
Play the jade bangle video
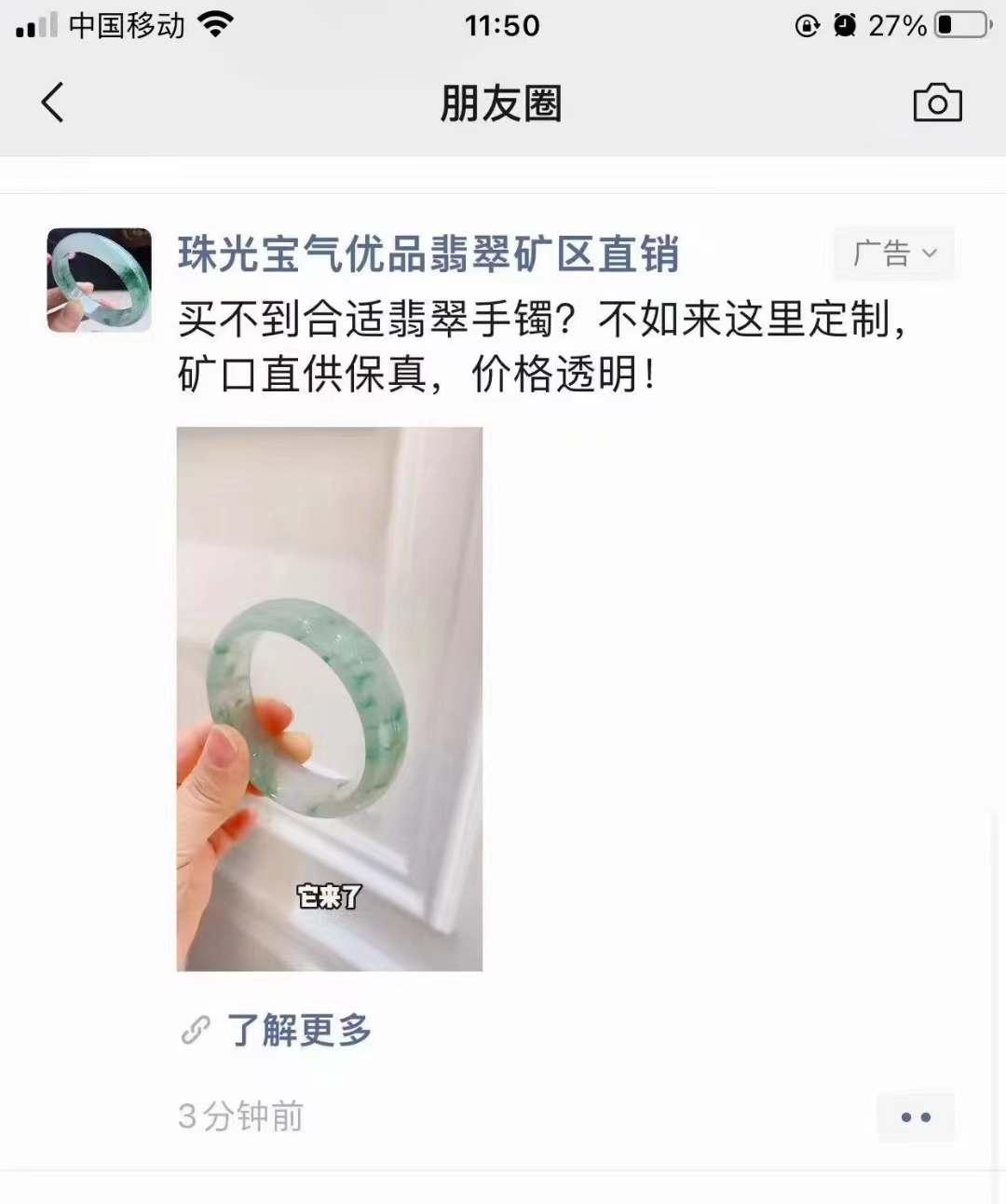[330, 699]
